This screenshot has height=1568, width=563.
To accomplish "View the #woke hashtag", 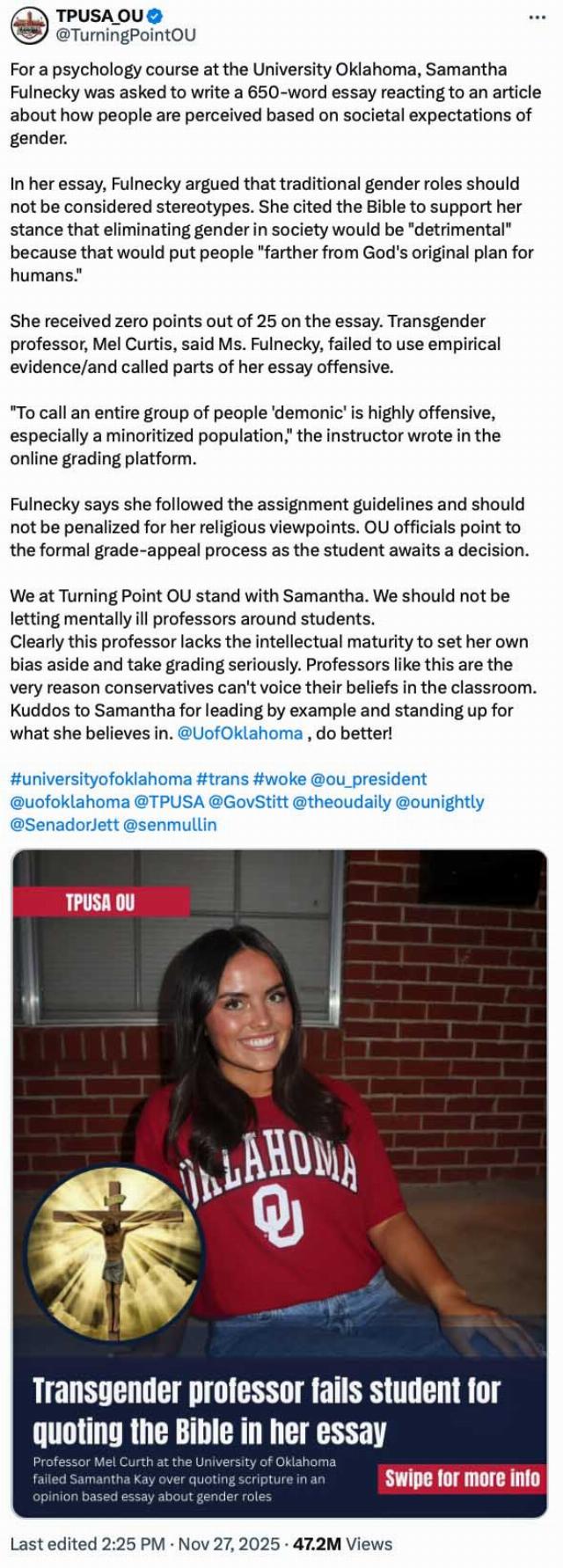I will coord(279,778).
